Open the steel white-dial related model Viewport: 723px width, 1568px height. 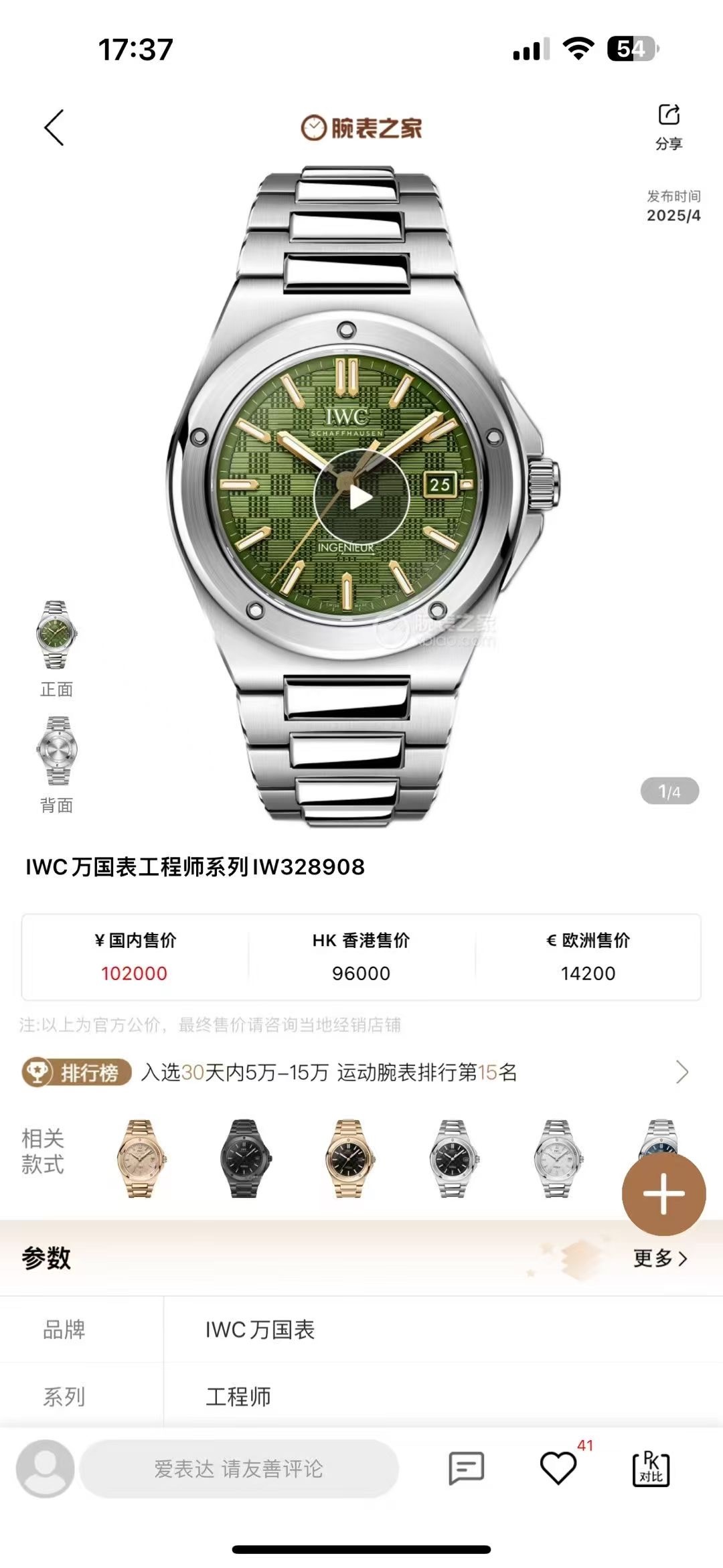point(557,1158)
